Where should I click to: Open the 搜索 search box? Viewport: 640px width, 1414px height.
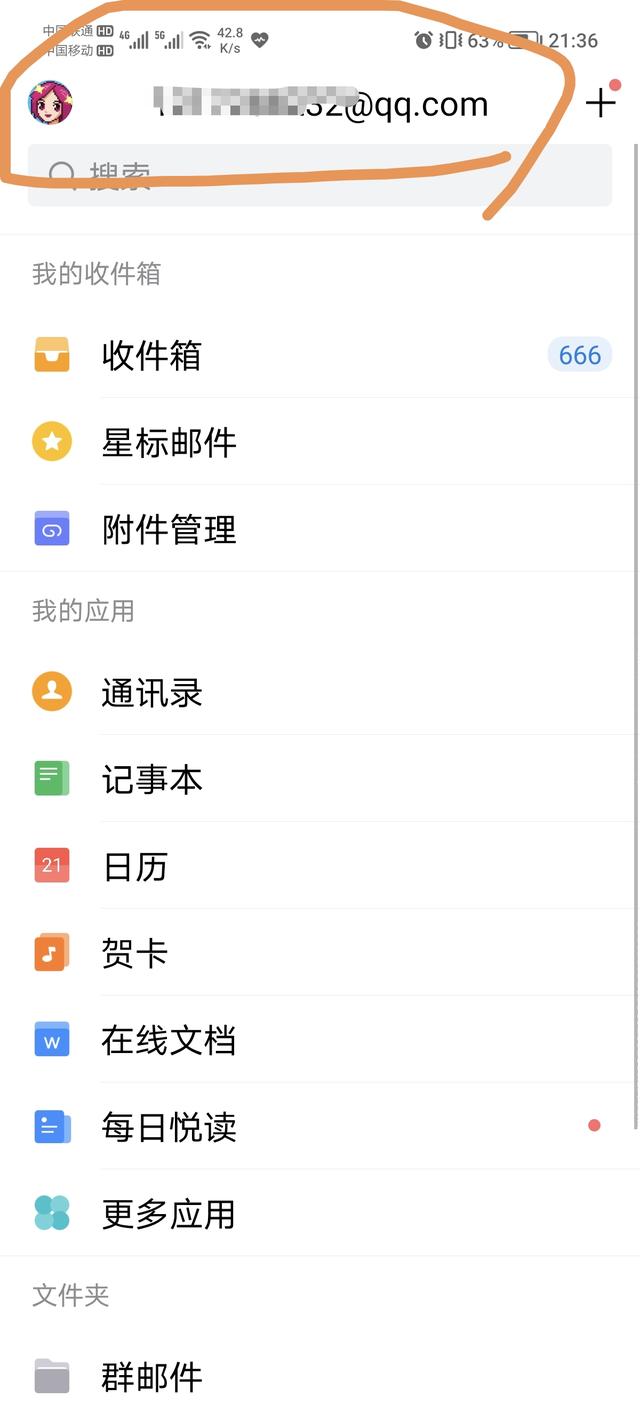(320, 175)
